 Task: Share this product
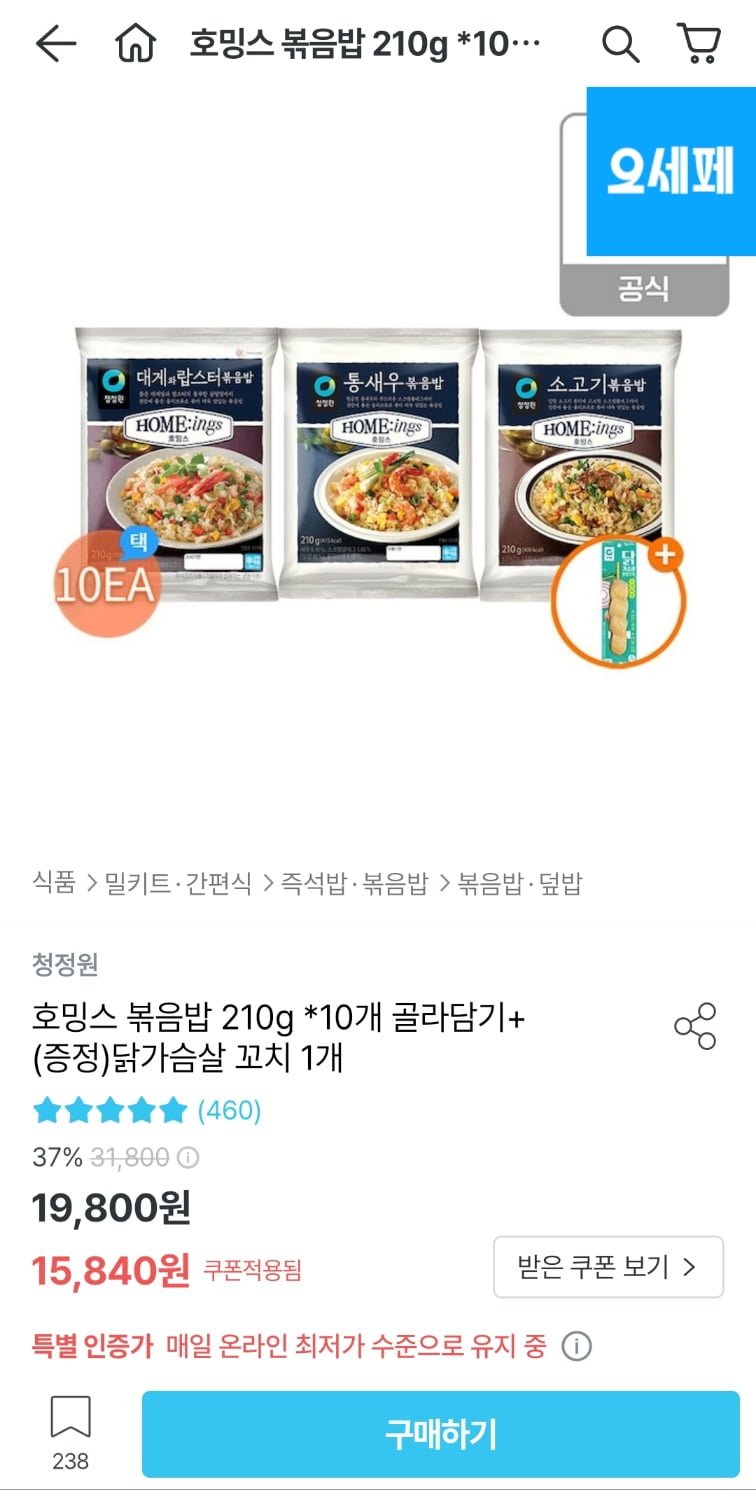coord(695,1026)
